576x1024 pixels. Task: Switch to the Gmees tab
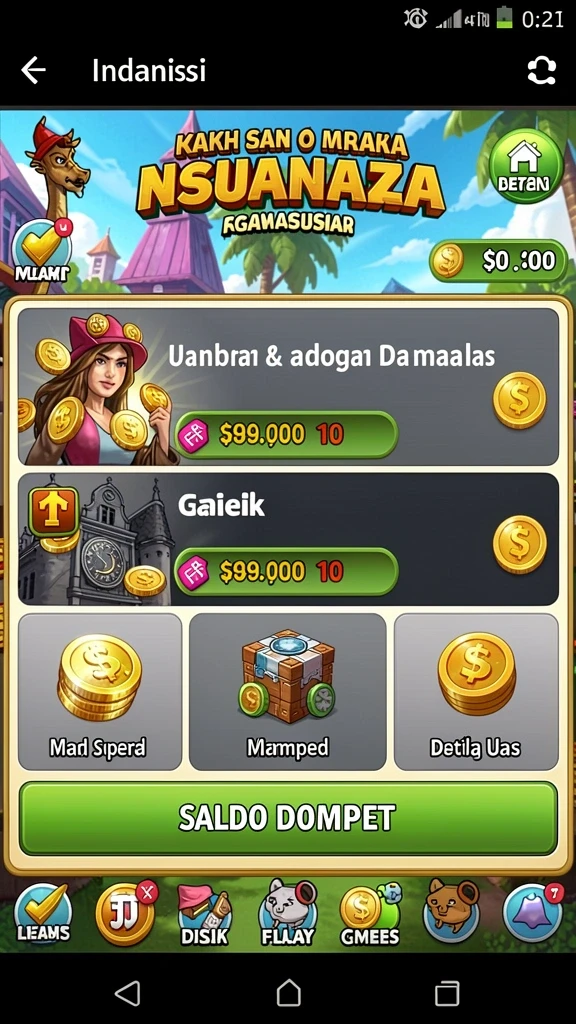(370, 915)
